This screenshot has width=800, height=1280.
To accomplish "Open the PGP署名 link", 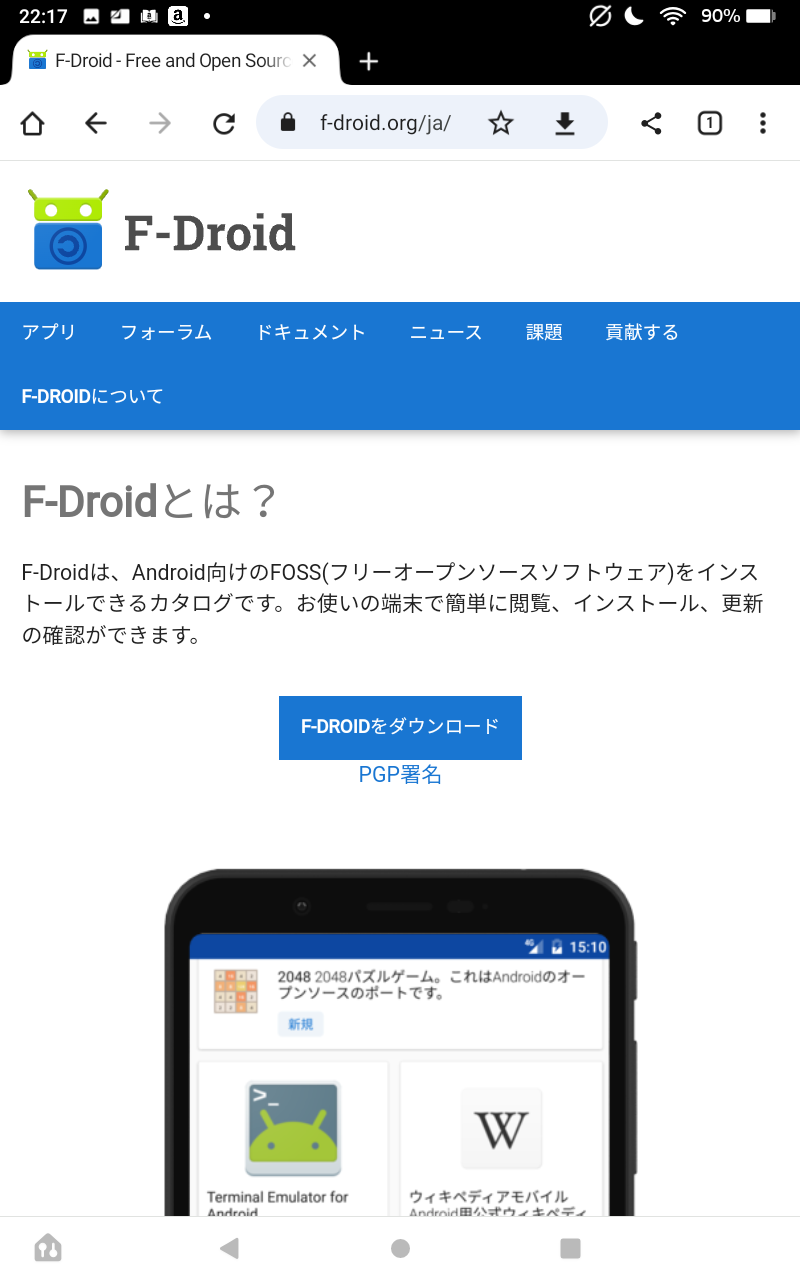I will tap(400, 775).
